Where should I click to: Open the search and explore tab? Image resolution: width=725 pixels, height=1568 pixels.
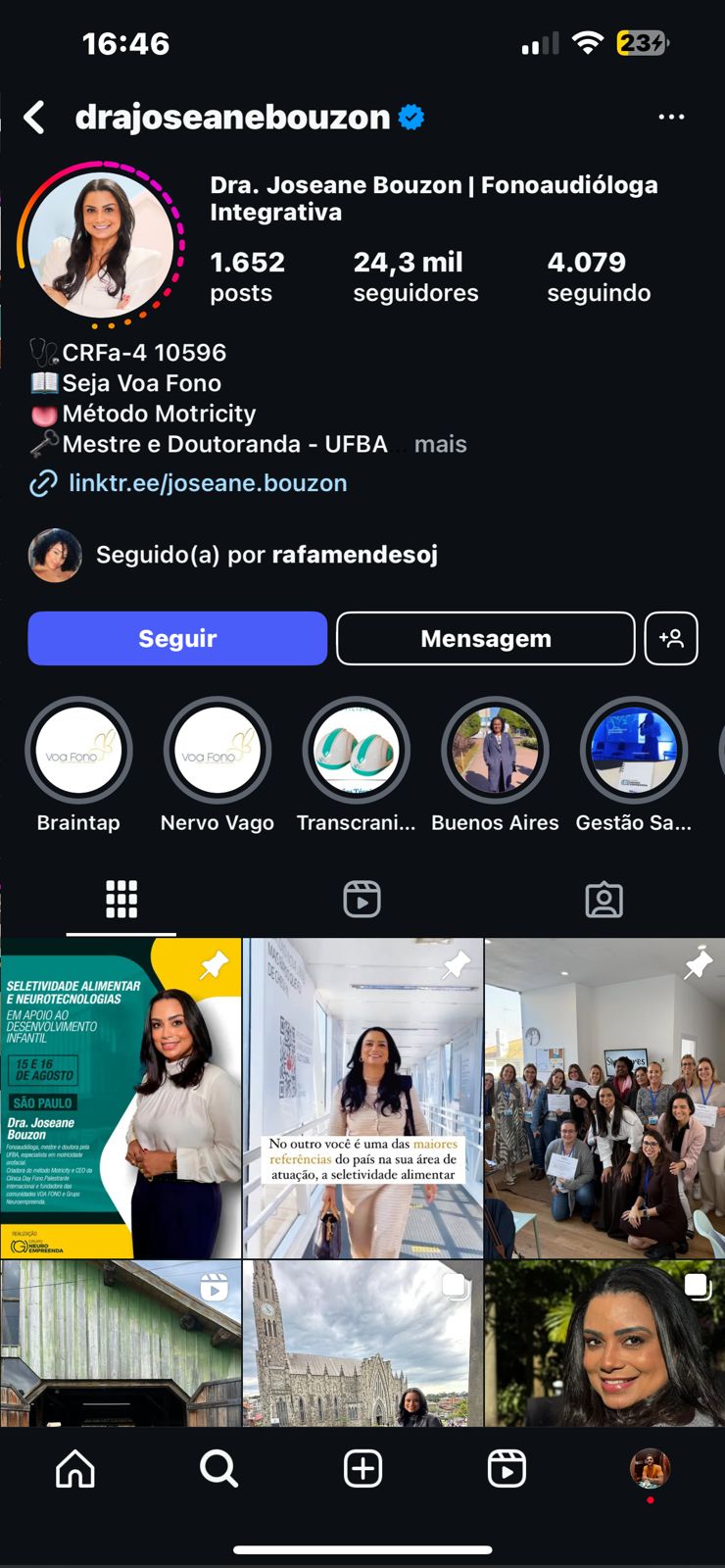click(x=218, y=1468)
